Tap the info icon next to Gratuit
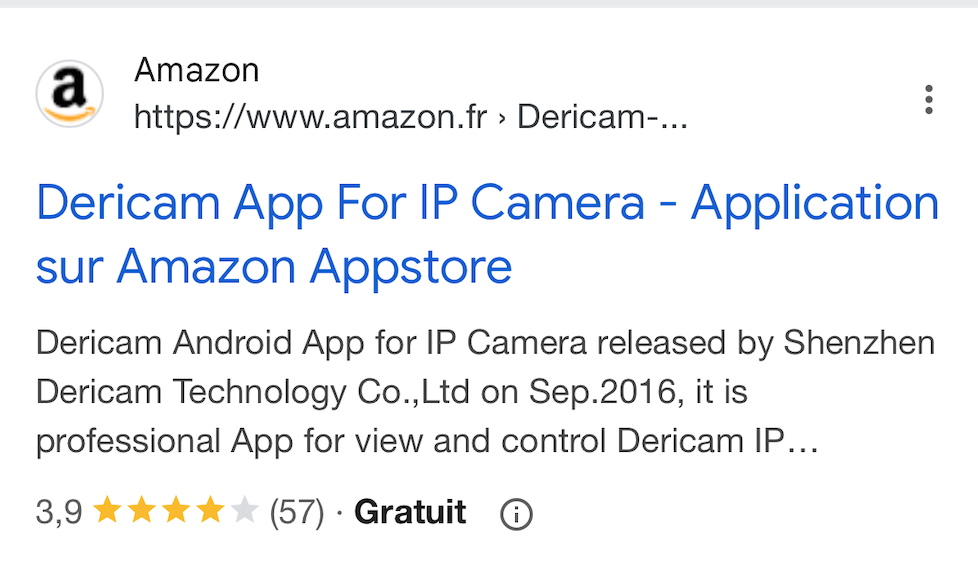The width and height of the screenshot is (978, 564). 516,514
